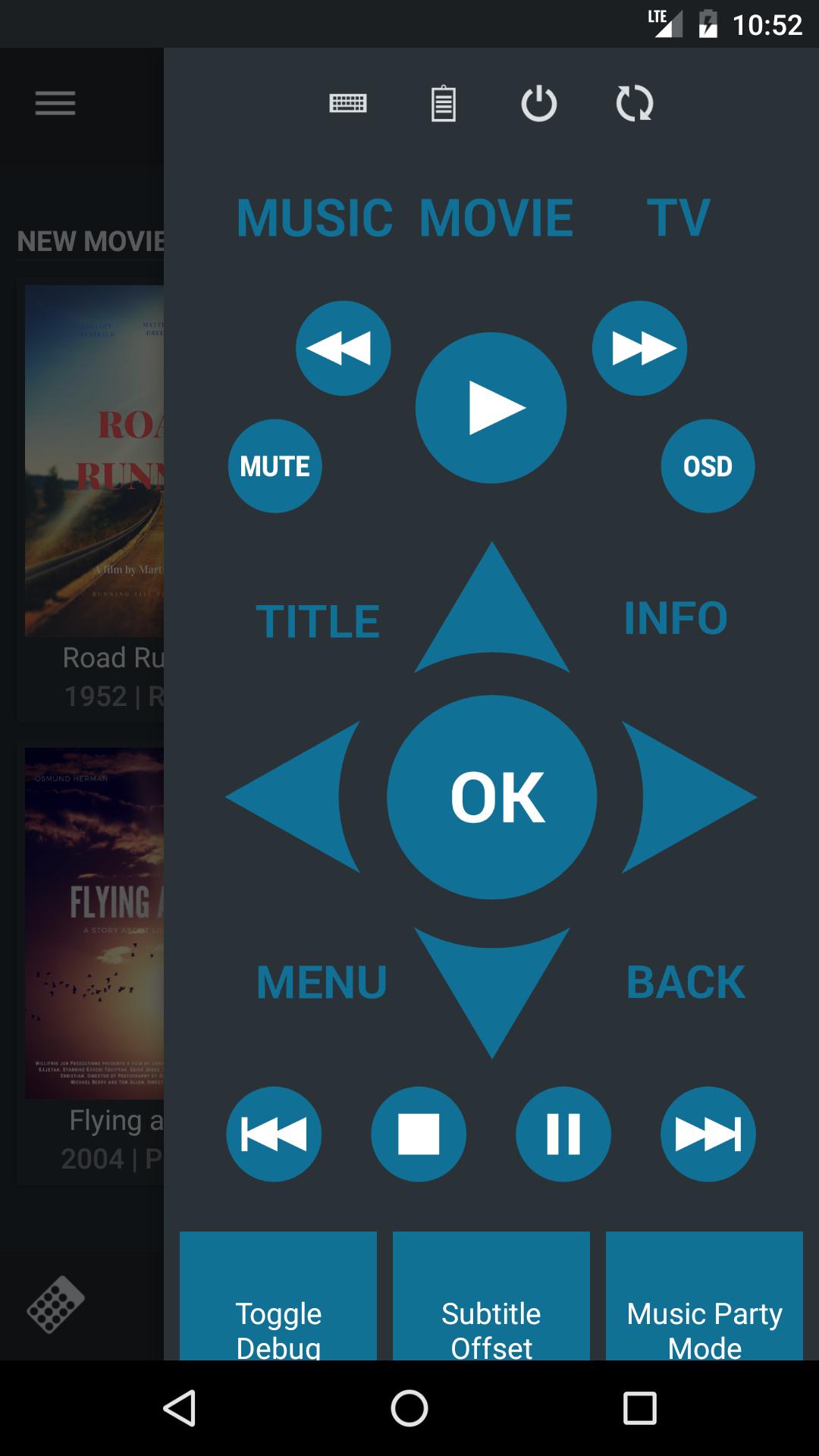
Task: Fast forward the playback
Action: (640, 348)
